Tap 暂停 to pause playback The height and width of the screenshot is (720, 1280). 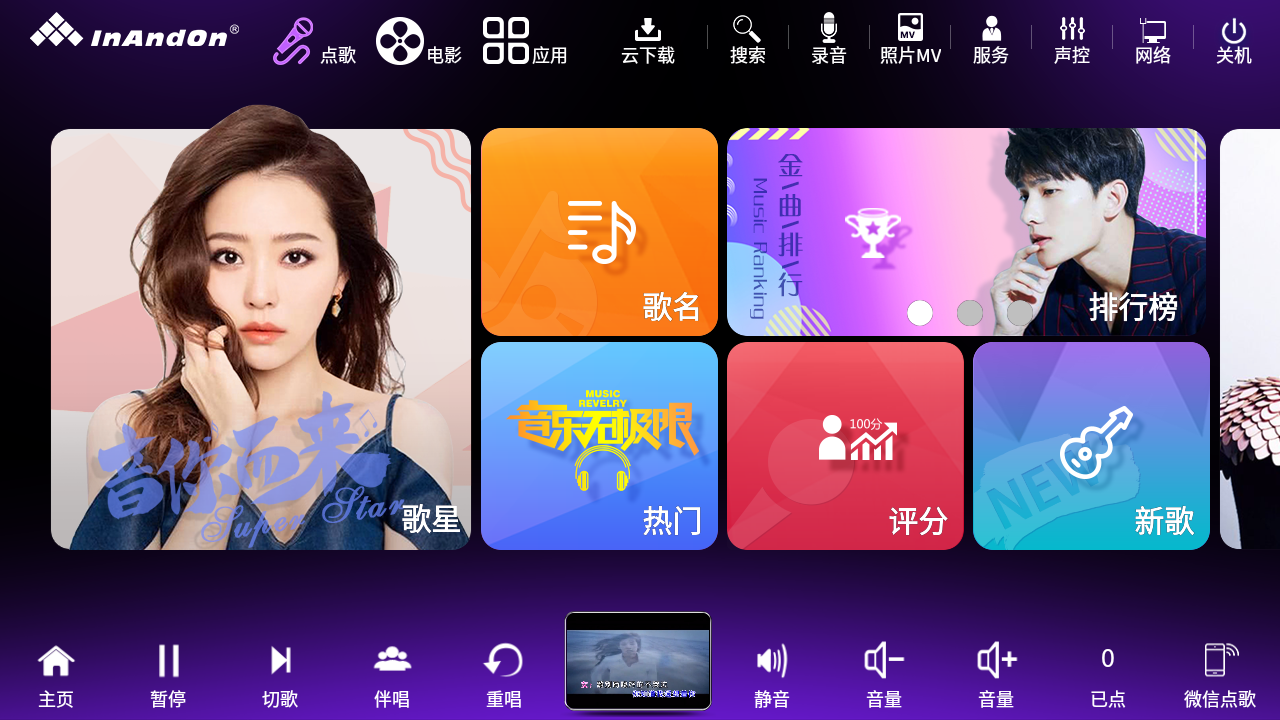point(168,674)
